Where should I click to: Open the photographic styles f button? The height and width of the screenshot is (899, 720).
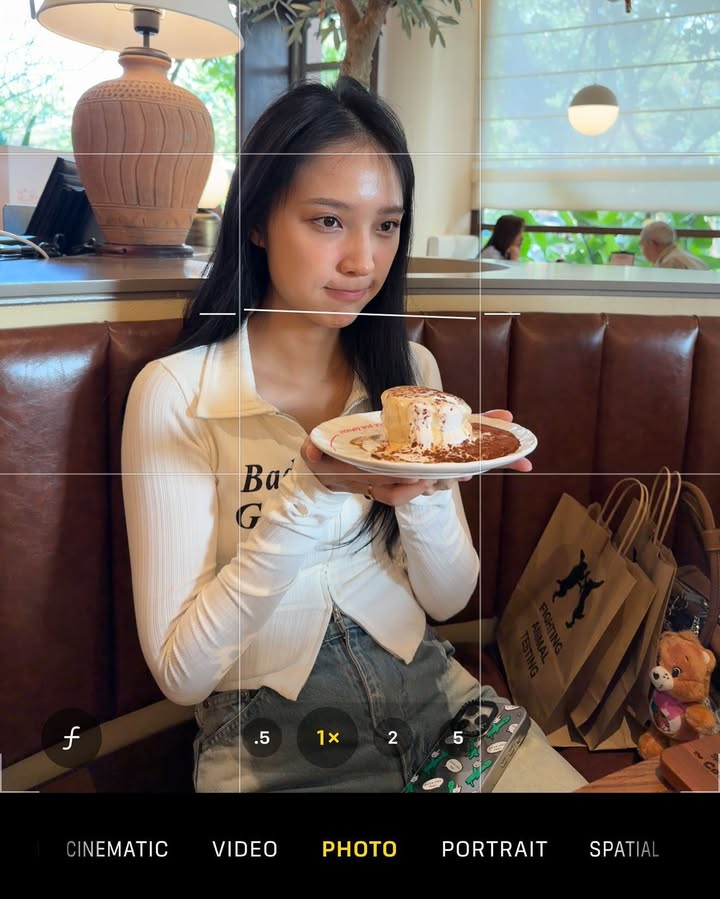71,738
